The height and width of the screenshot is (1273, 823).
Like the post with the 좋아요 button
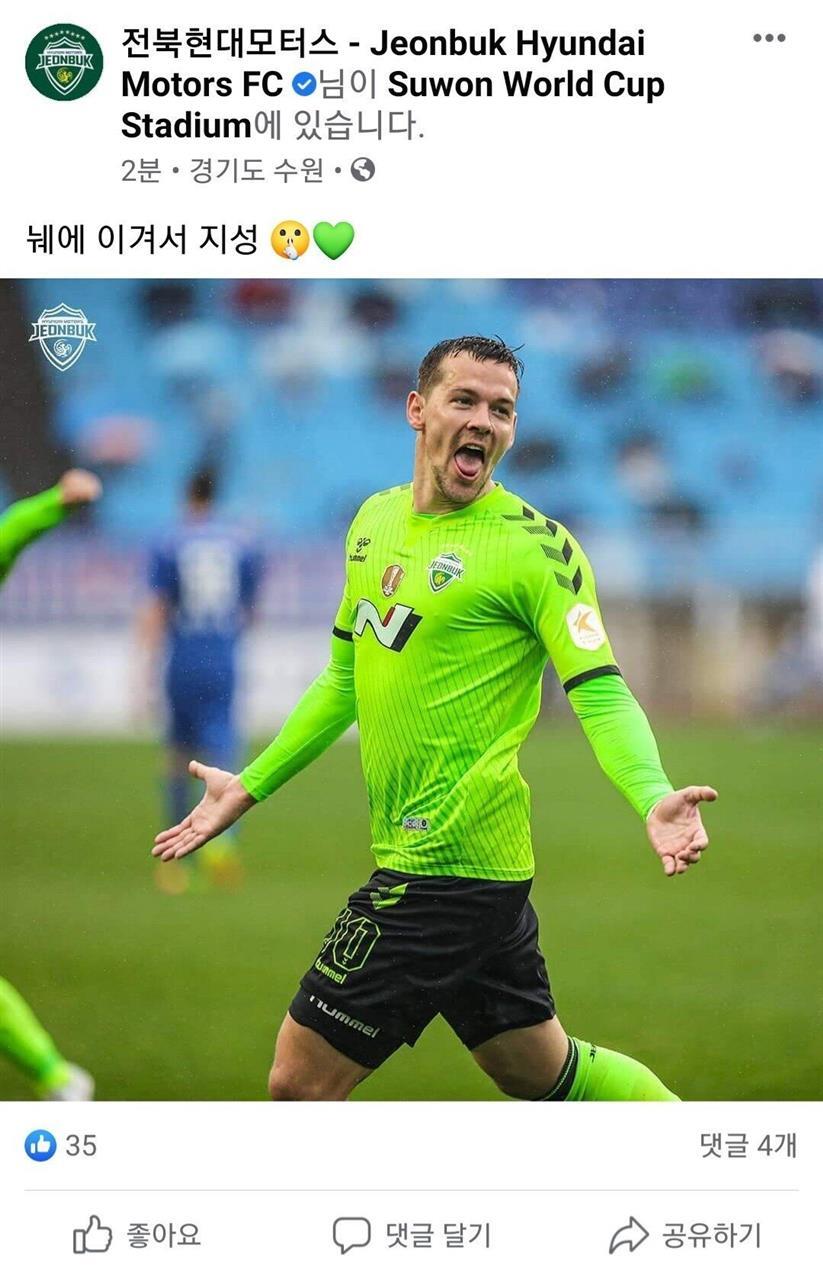137,1235
